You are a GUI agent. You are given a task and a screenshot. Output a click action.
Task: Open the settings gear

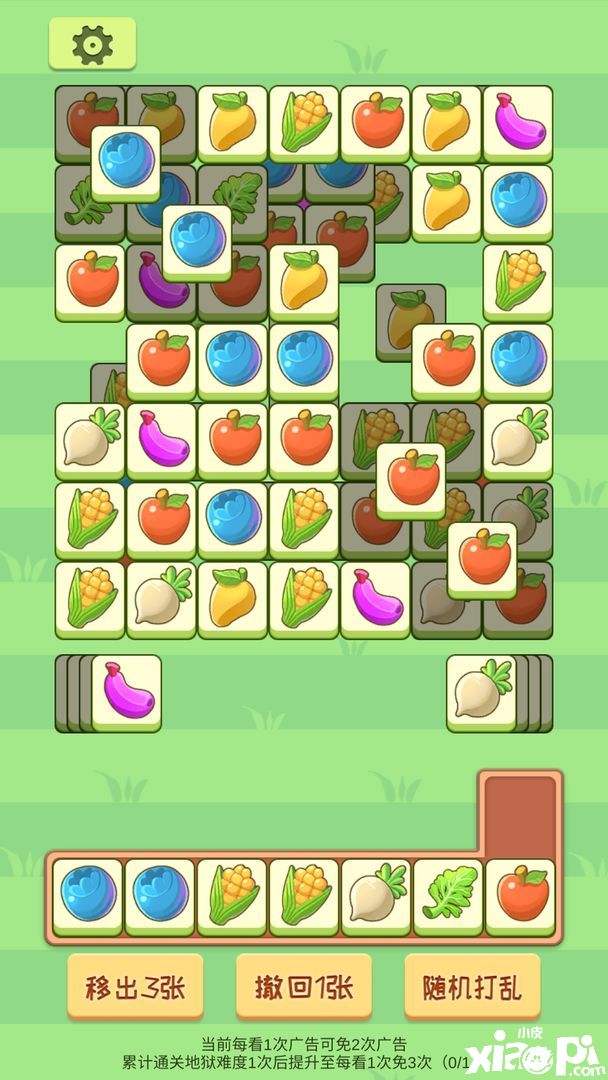pyautogui.click(x=92, y=44)
